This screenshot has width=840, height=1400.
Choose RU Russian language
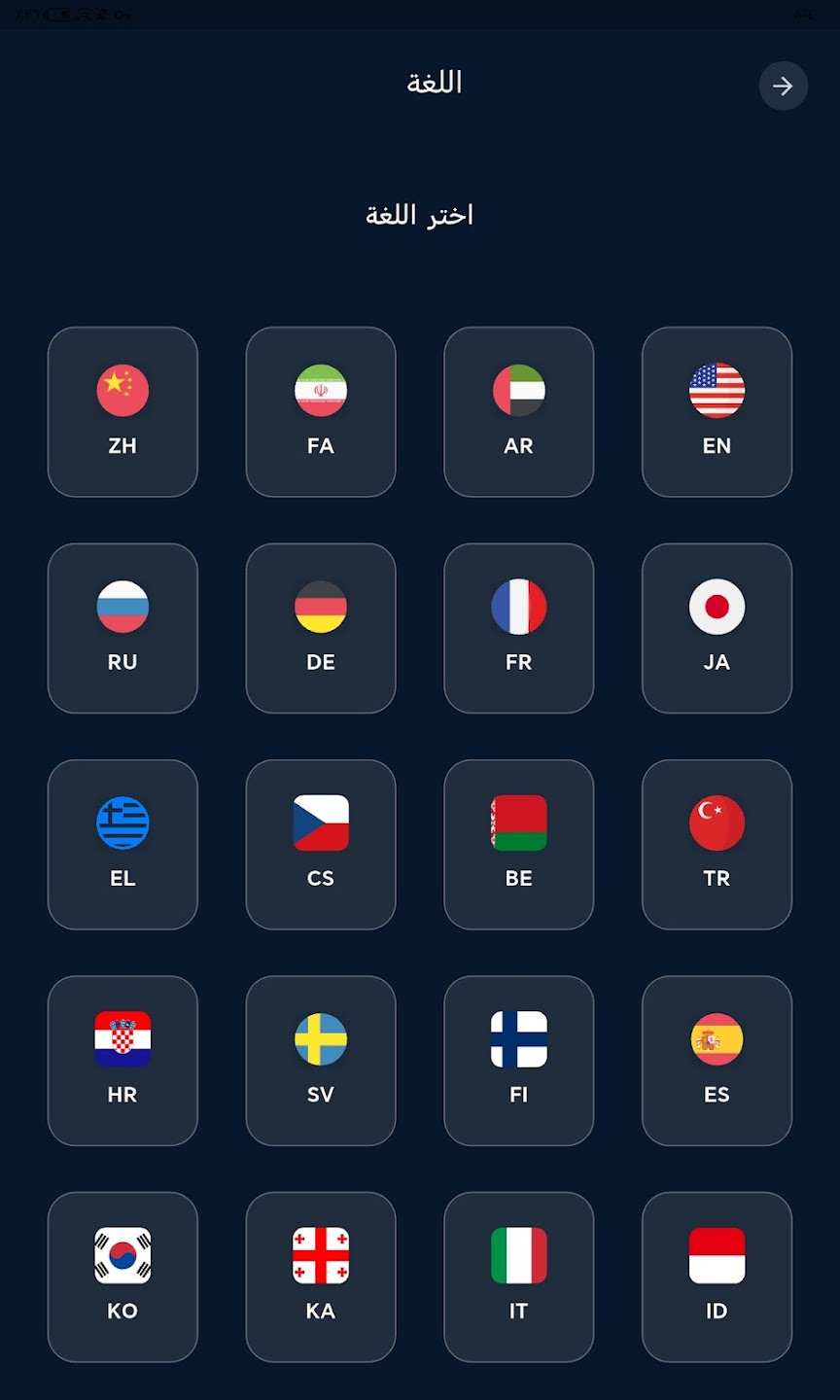click(122, 628)
